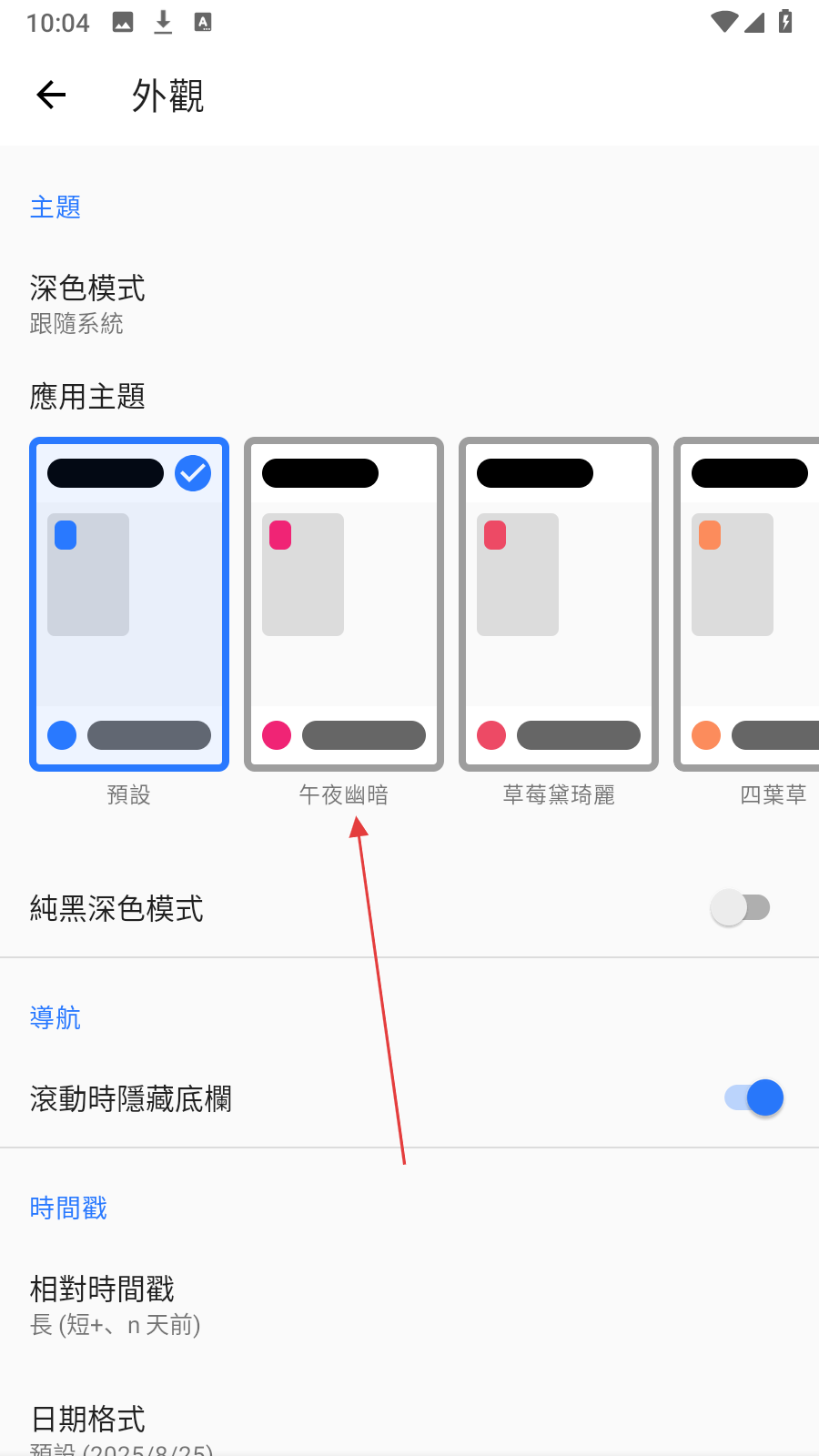The height and width of the screenshot is (1456, 819).
Task: Open the 深色模式 setting
Action: pyautogui.click(x=409, y=304)
